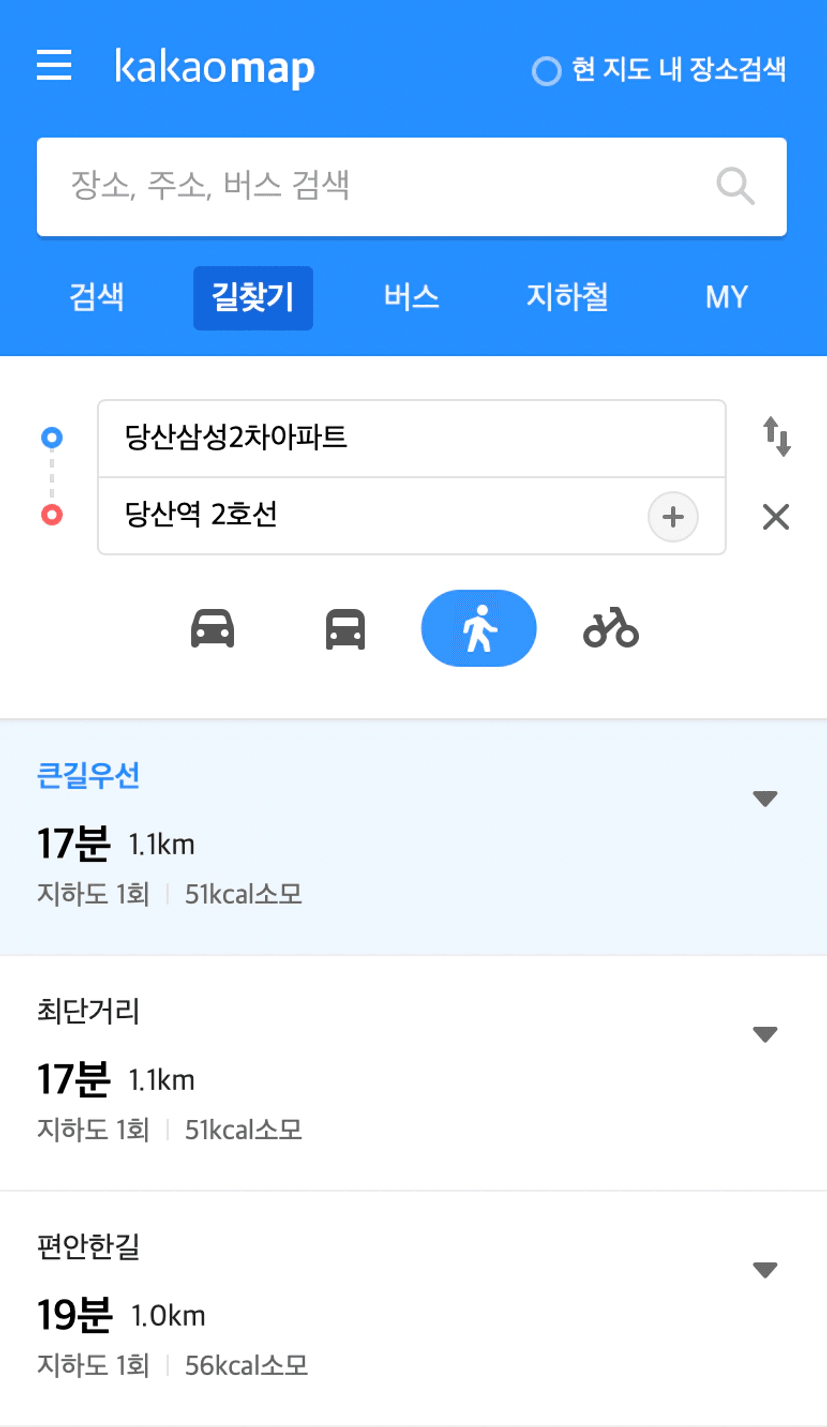Open the 지하철 tab
Screen dimensions: 827x1427
coord(567,297)
